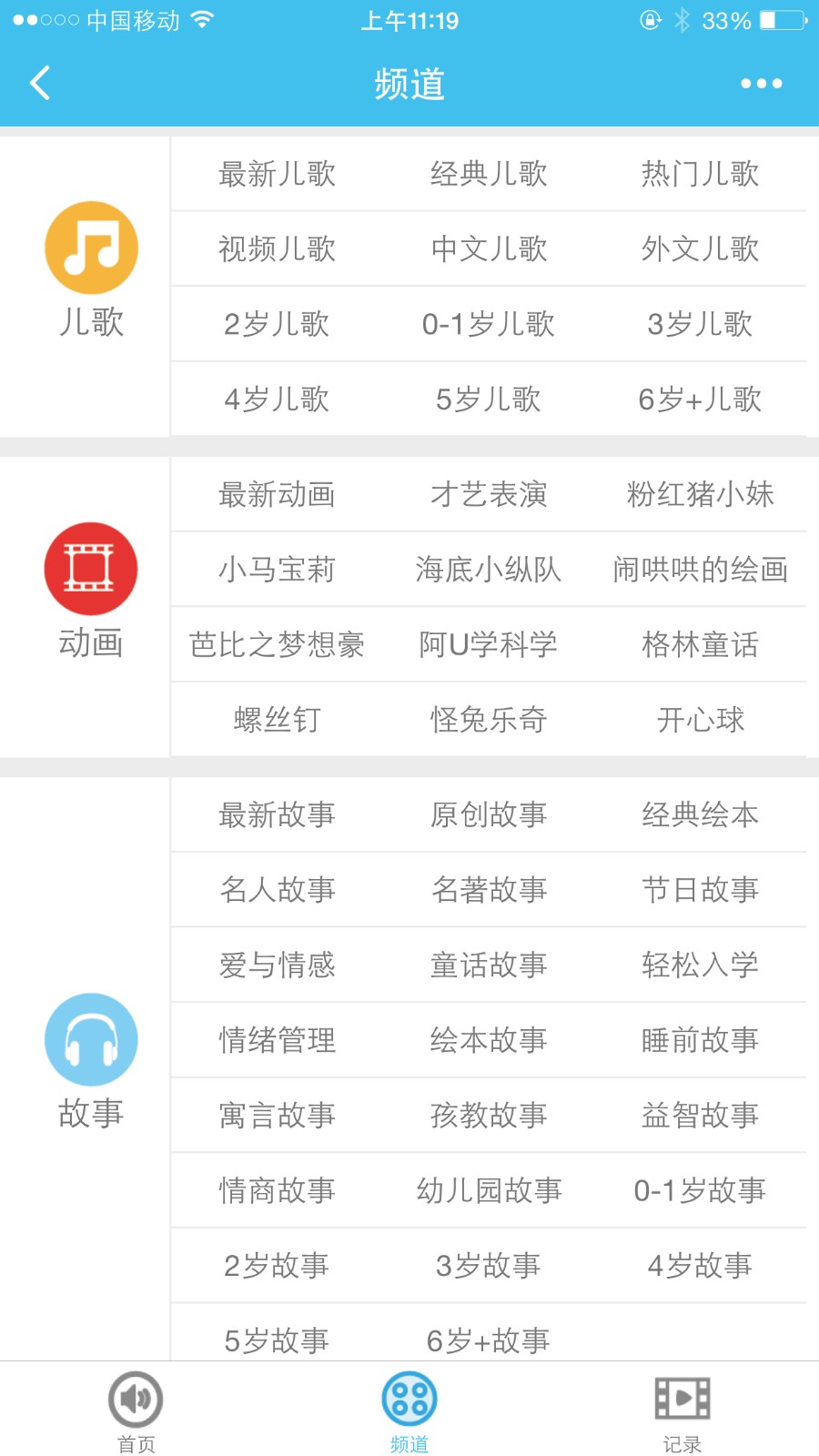Viewport: 819px width, 1456px height.
Task: Switch to the 首页 tab
Action: coord(136,1410)
